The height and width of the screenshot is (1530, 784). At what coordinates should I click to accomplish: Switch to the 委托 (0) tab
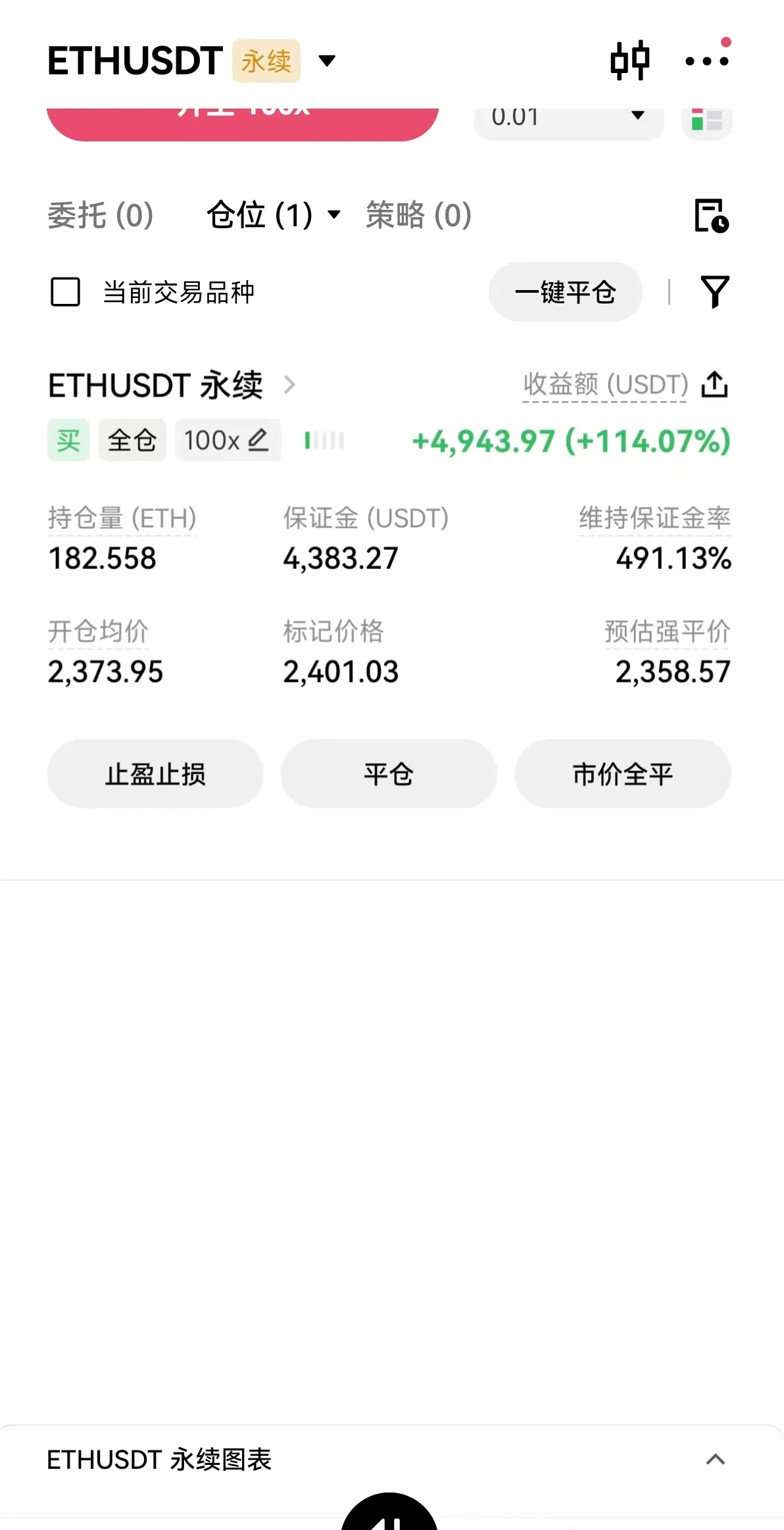(x=101, y=215)
